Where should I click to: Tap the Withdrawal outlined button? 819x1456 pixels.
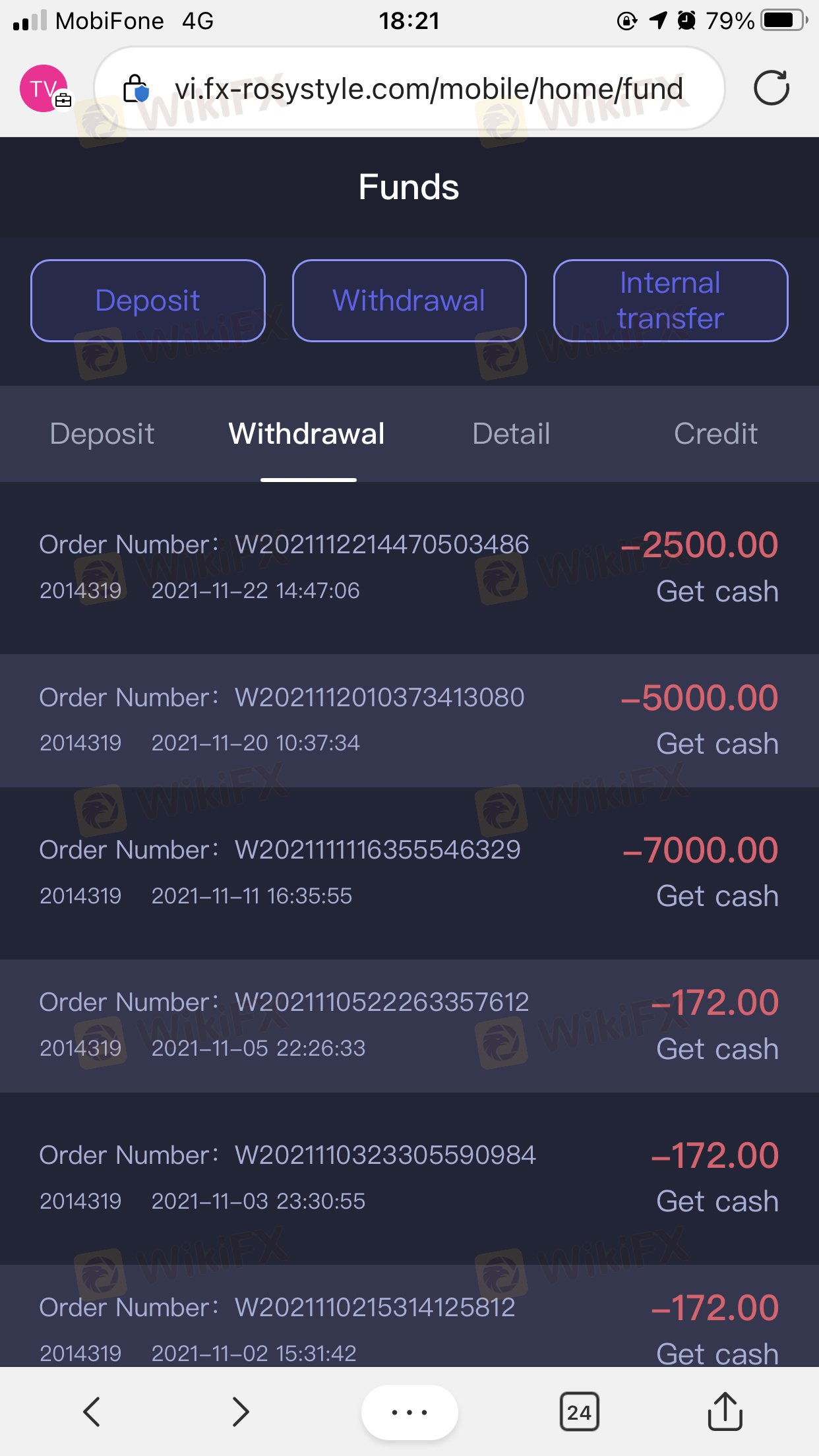tap(409, 301)
